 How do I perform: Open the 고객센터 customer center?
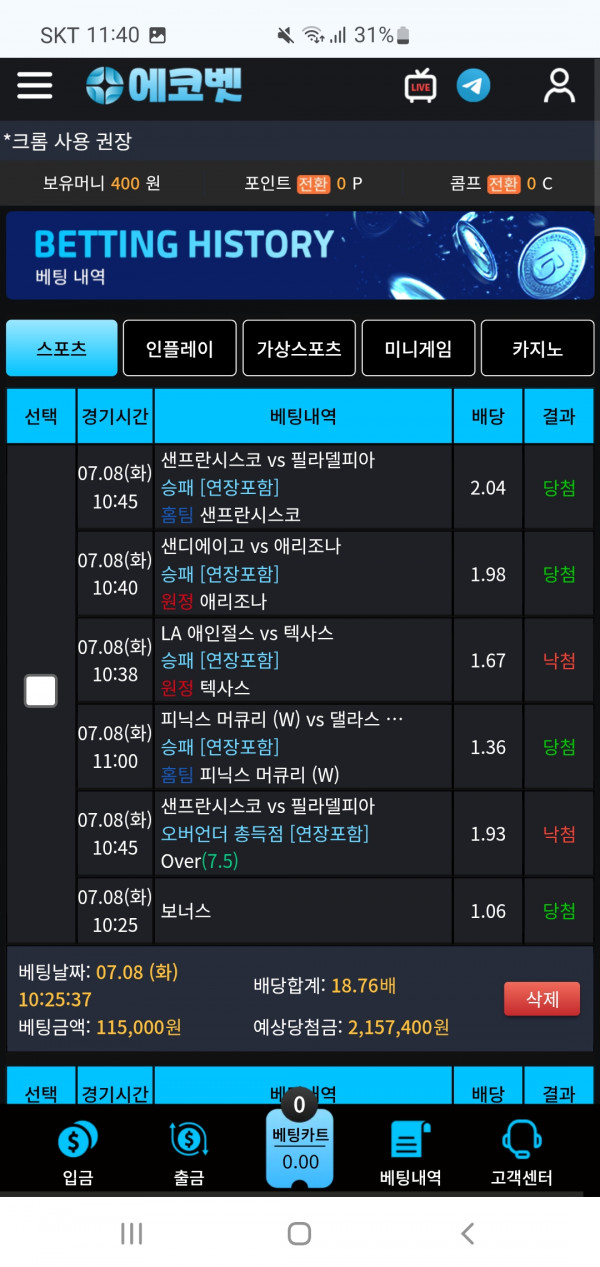(x=521, y=1152)
